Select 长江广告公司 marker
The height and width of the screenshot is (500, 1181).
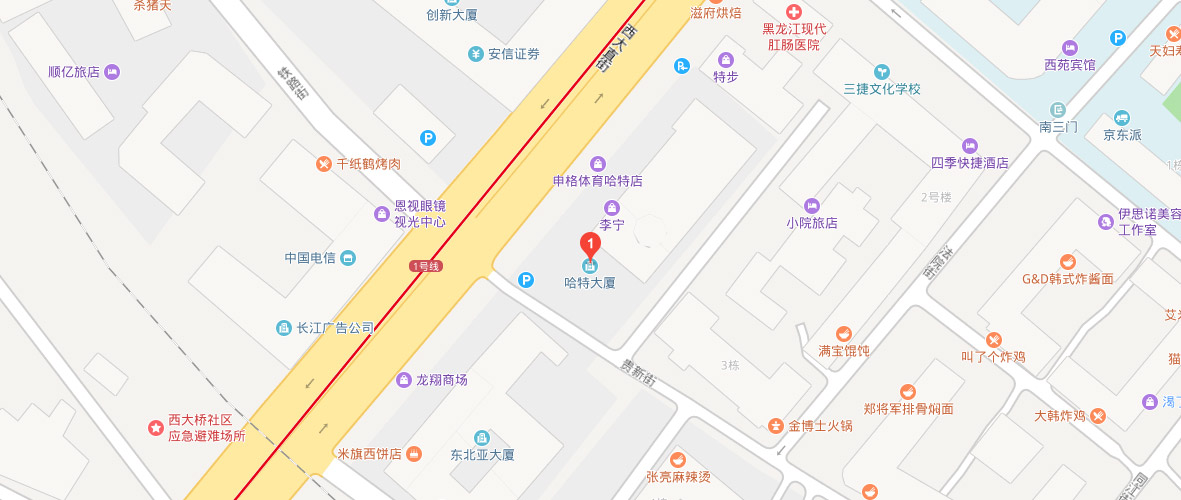[x=284, y=328]
